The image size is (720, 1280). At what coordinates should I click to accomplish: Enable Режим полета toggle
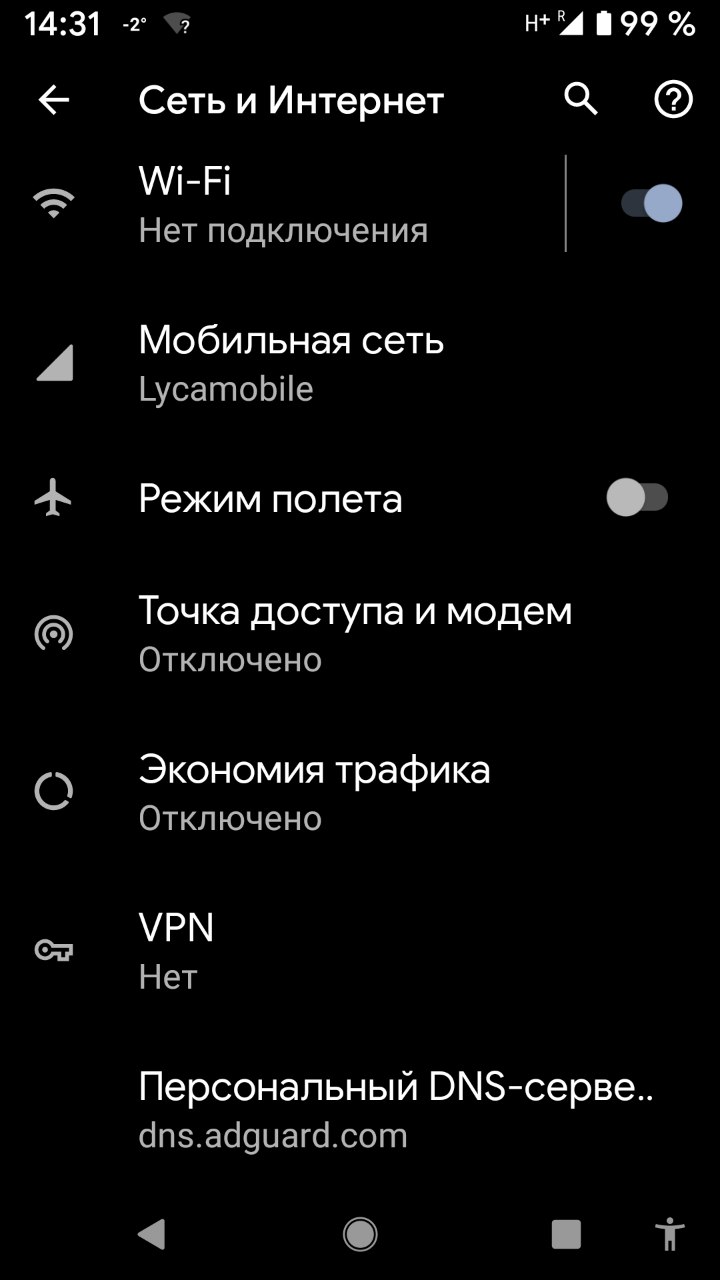637,497
